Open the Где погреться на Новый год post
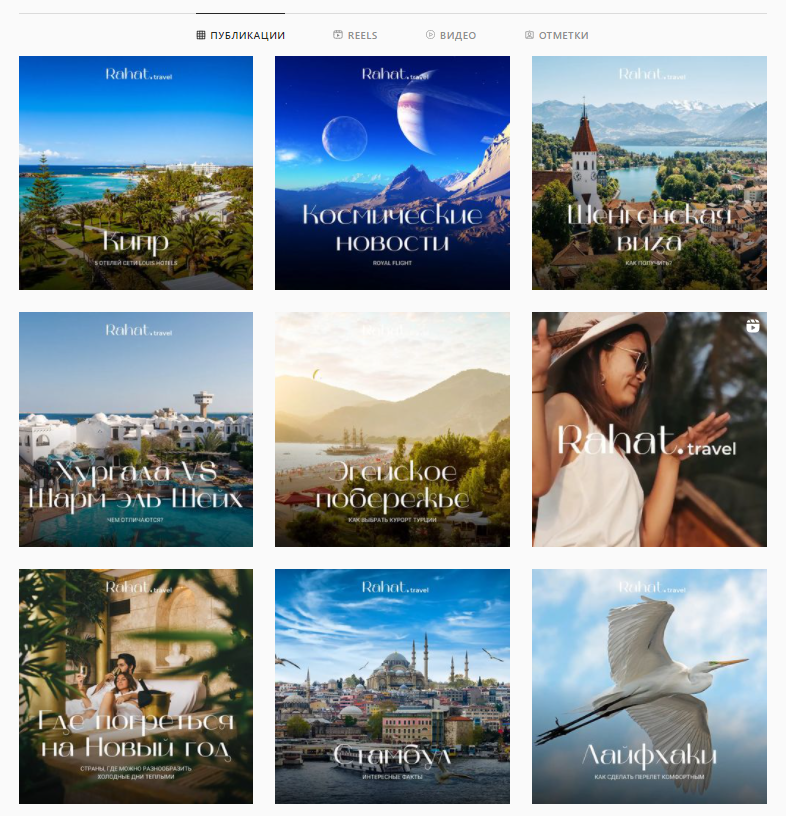Screen dimensions: 786x816 click(136, 686)
